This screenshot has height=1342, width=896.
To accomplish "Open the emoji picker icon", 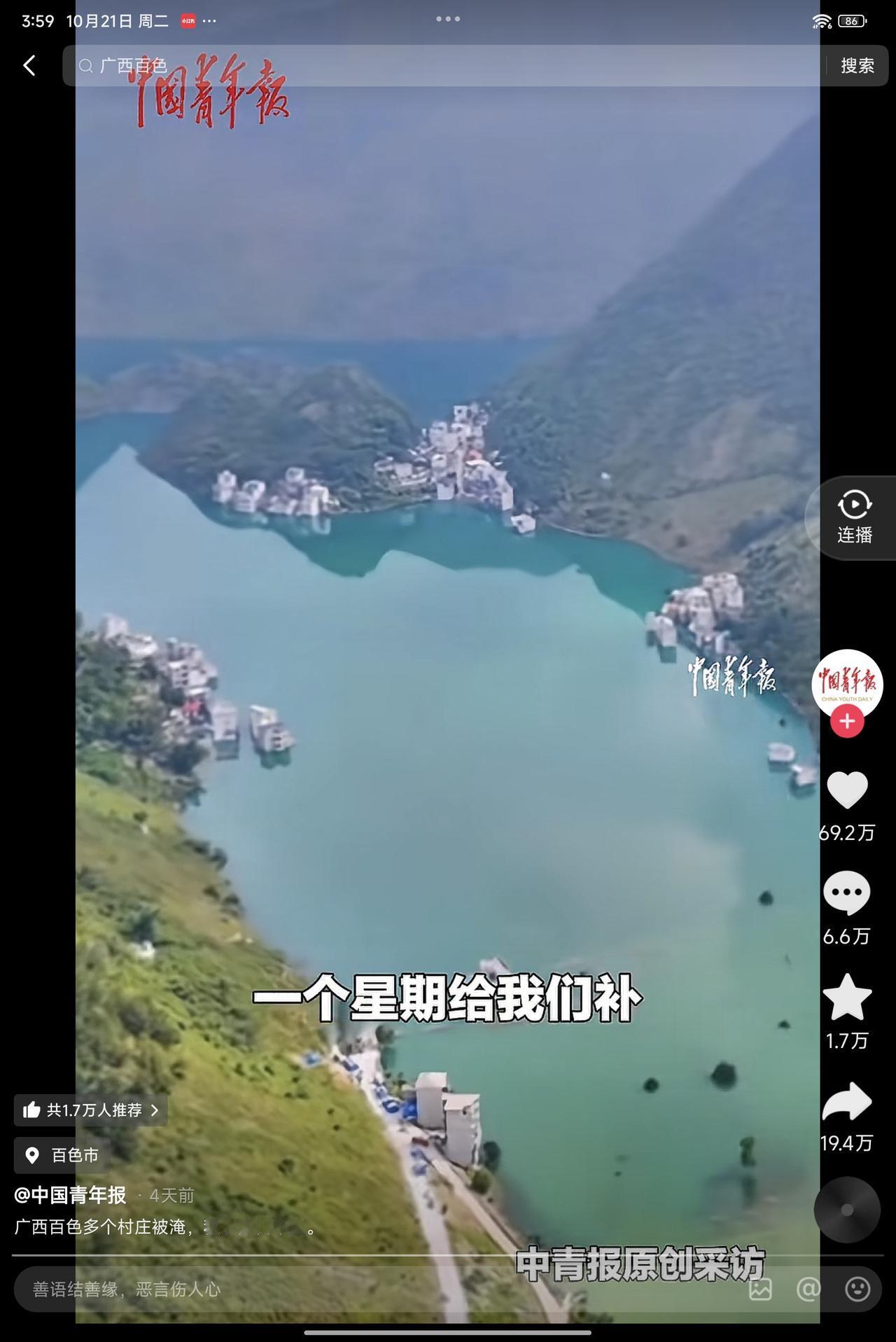I will point(857,1289).
